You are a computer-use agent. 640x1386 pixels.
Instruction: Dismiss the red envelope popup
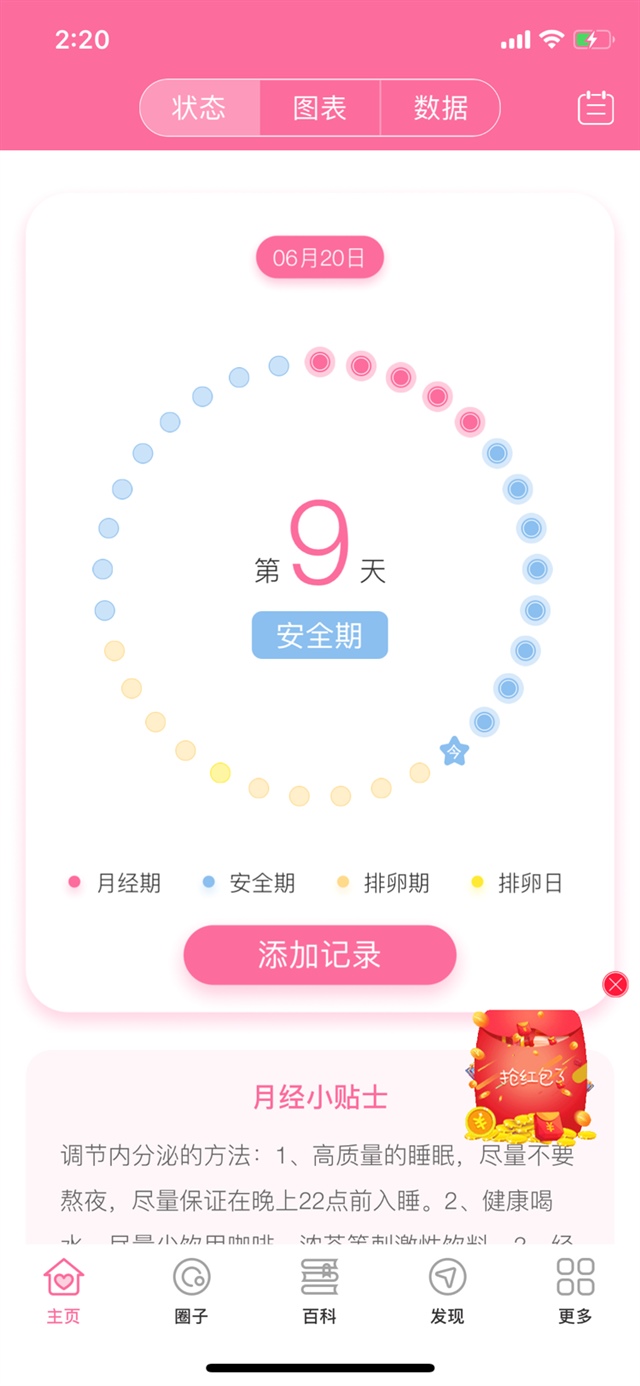pos(616,985)
